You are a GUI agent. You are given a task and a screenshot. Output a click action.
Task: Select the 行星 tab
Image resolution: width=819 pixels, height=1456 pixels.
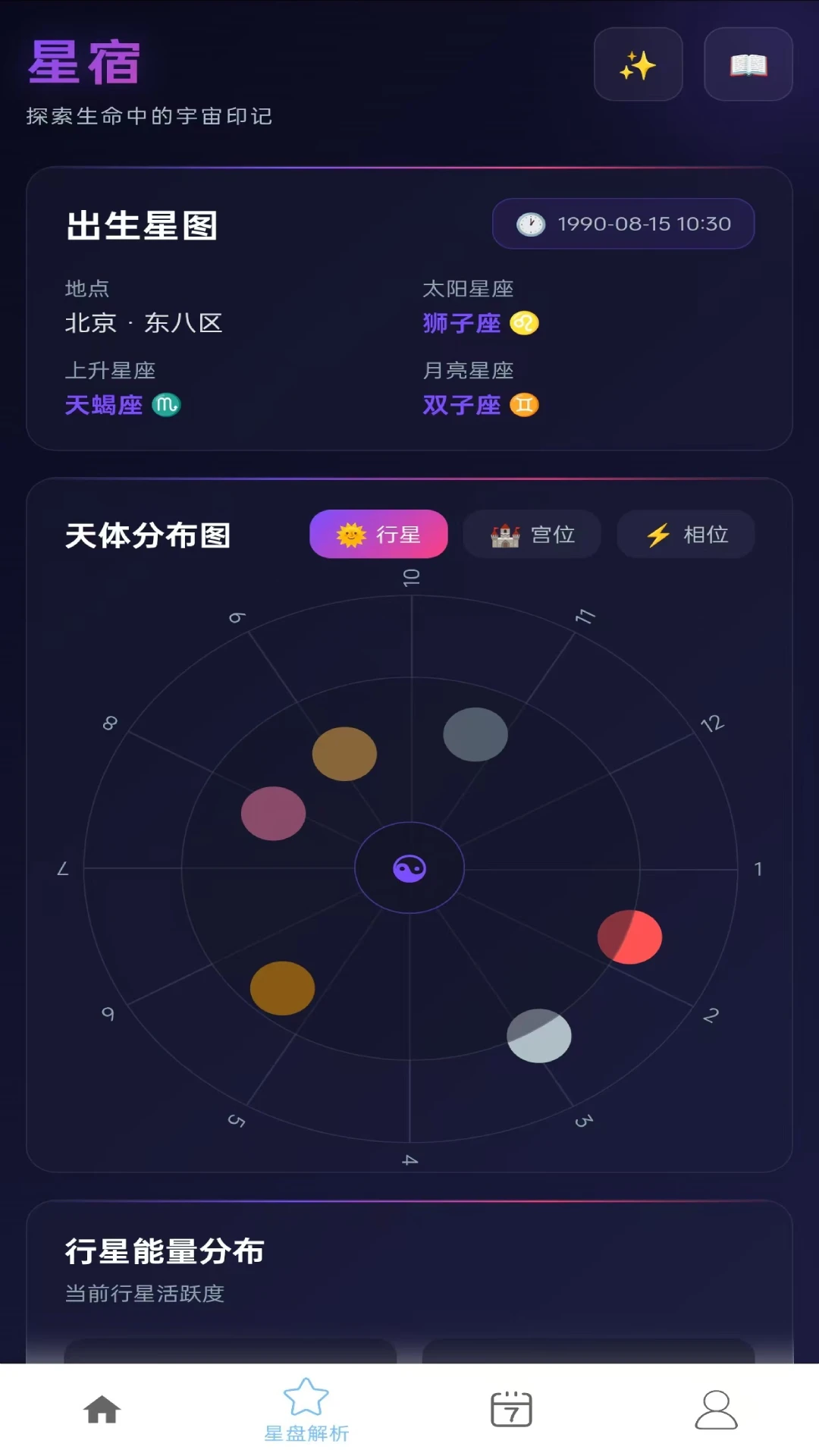click(x=378, y=534)
